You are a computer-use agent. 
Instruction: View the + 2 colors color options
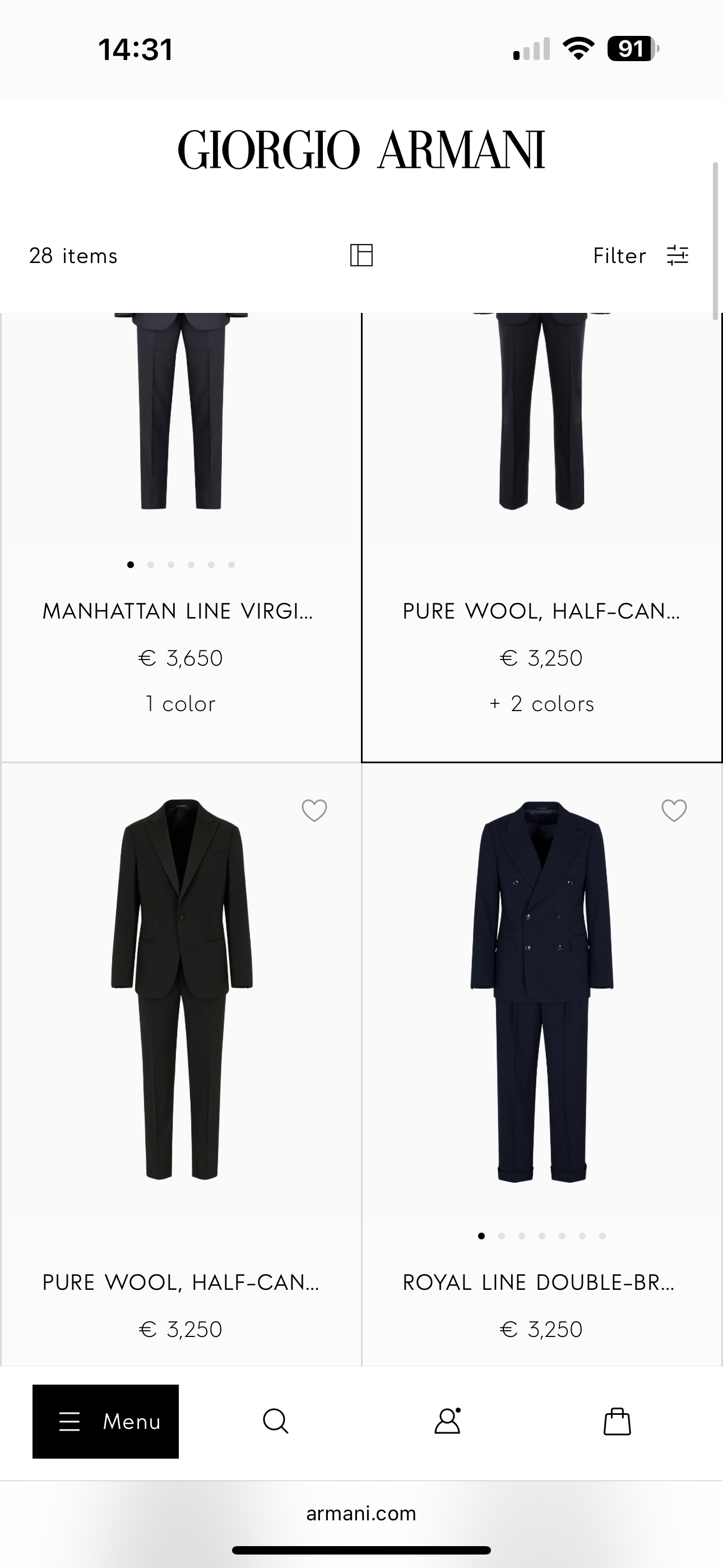(x=543, y=704)
